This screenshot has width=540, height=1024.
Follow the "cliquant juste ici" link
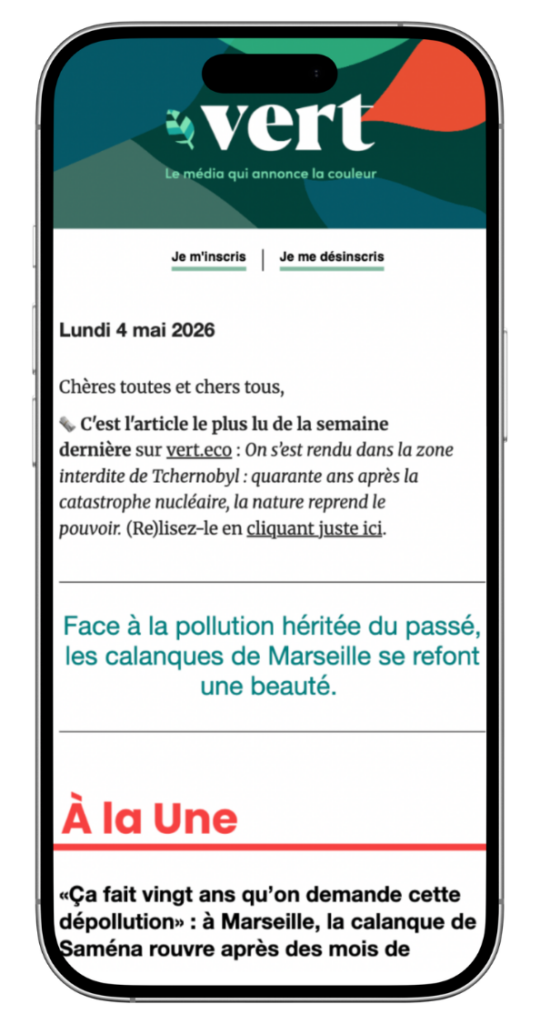pos(314,529)
